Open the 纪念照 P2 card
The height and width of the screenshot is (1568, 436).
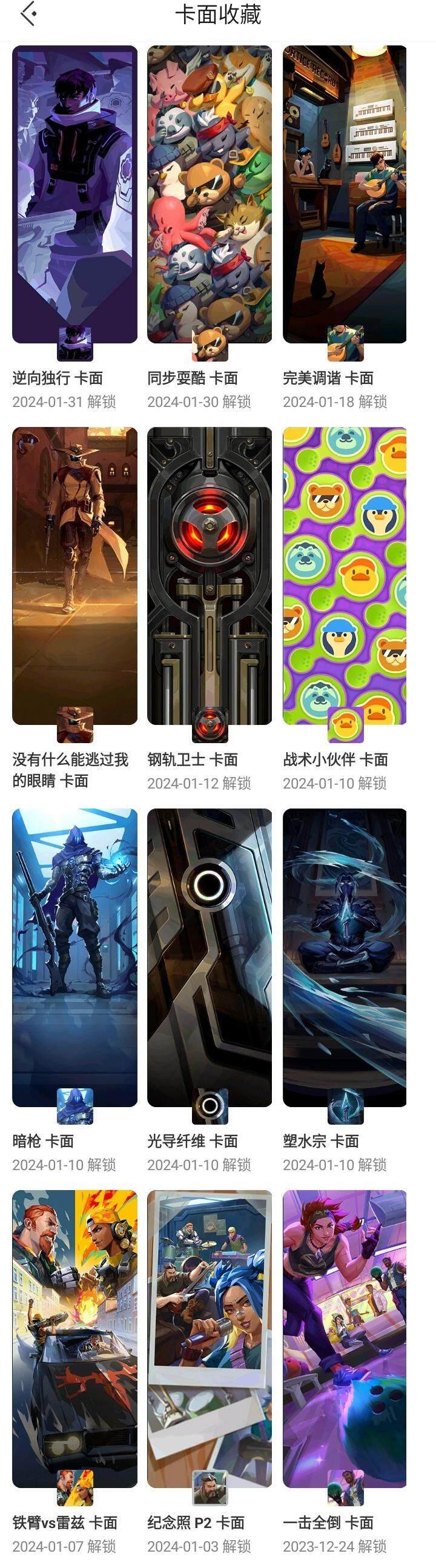click(210, 1339)
